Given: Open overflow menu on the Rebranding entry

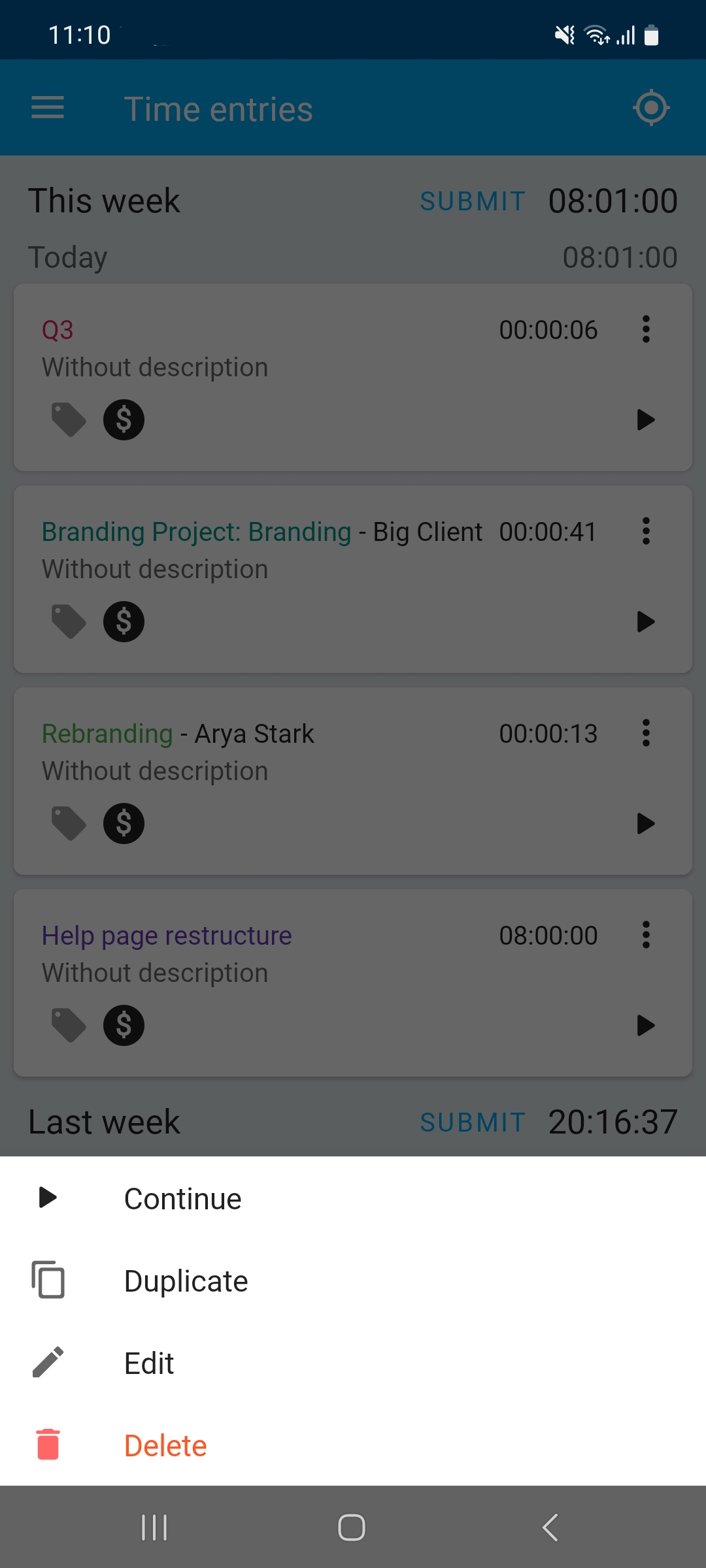Looking at the screenshot, I should (646, 733).
